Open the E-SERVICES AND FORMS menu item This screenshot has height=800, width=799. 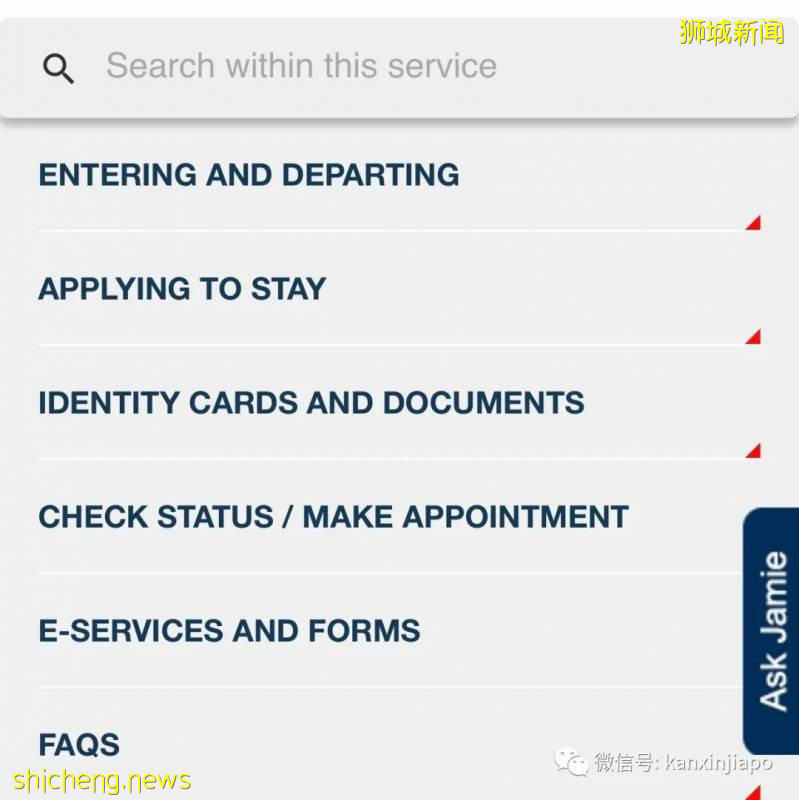[228, 630]
